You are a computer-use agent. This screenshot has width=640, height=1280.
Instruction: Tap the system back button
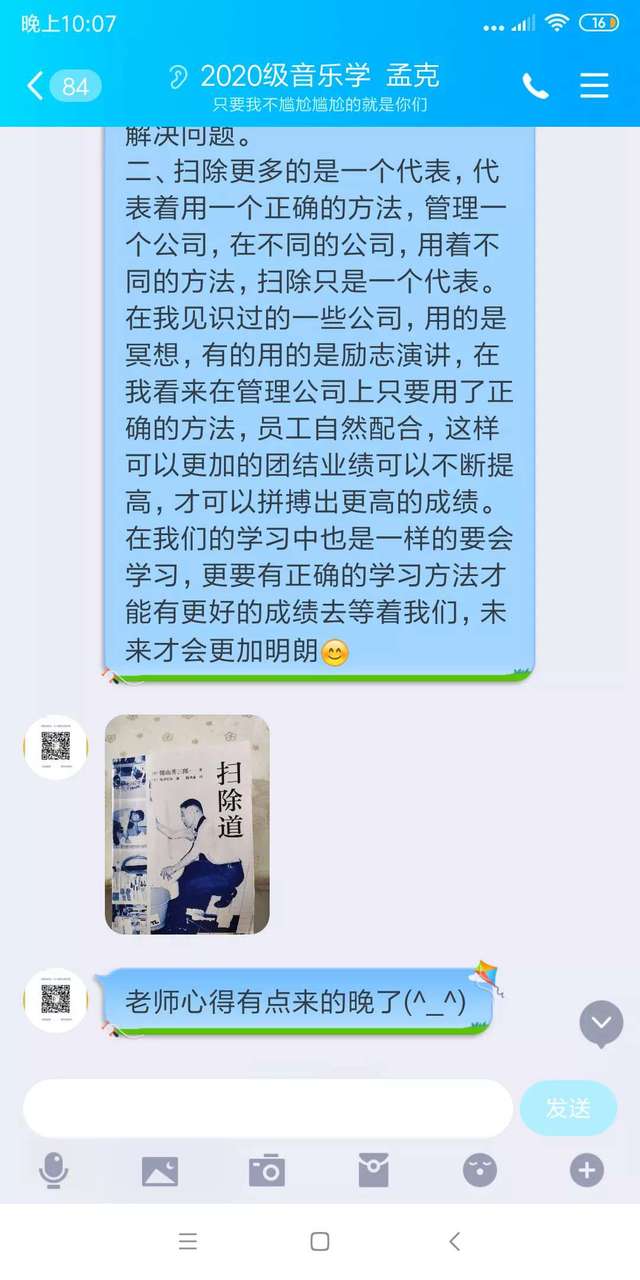tap(454, 1242)
